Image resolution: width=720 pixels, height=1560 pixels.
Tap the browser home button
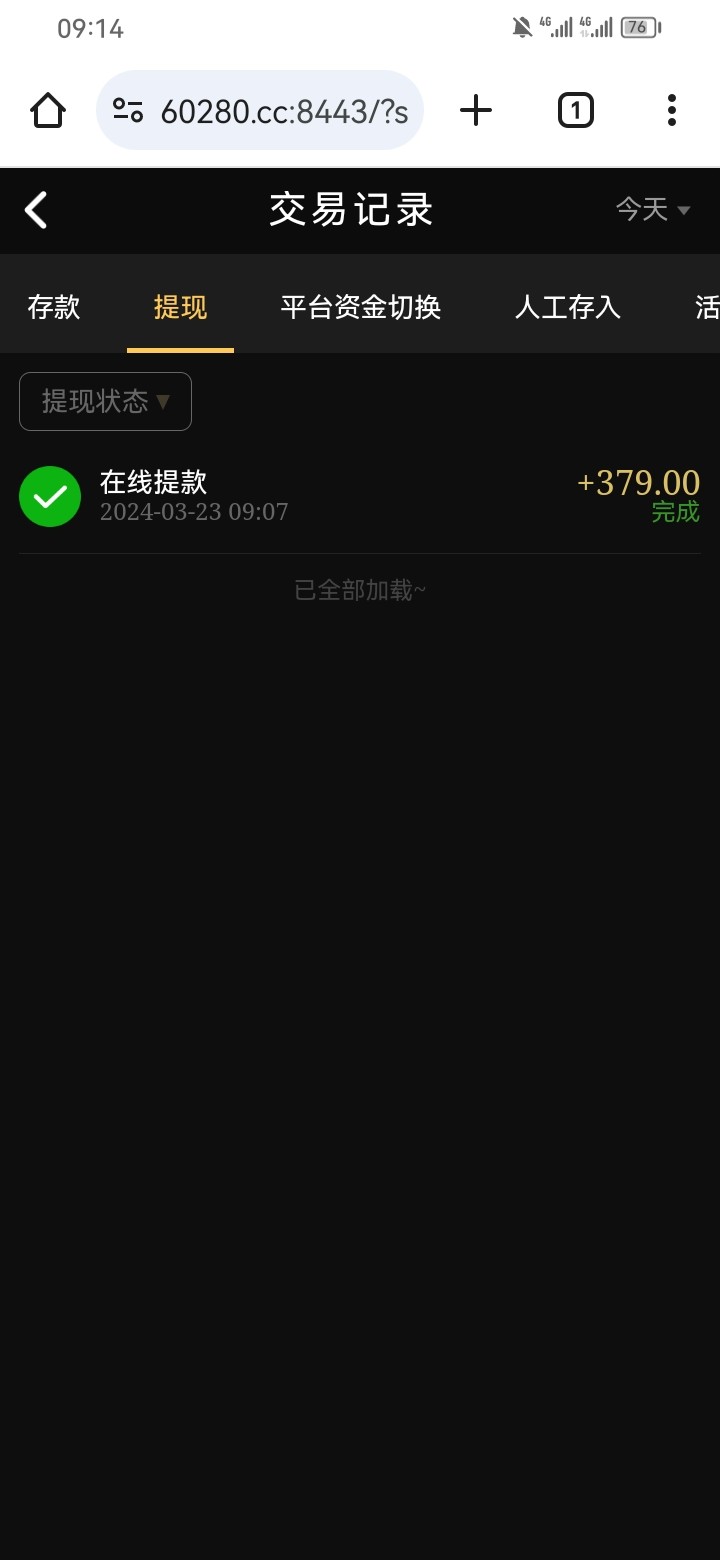[48, 110]
